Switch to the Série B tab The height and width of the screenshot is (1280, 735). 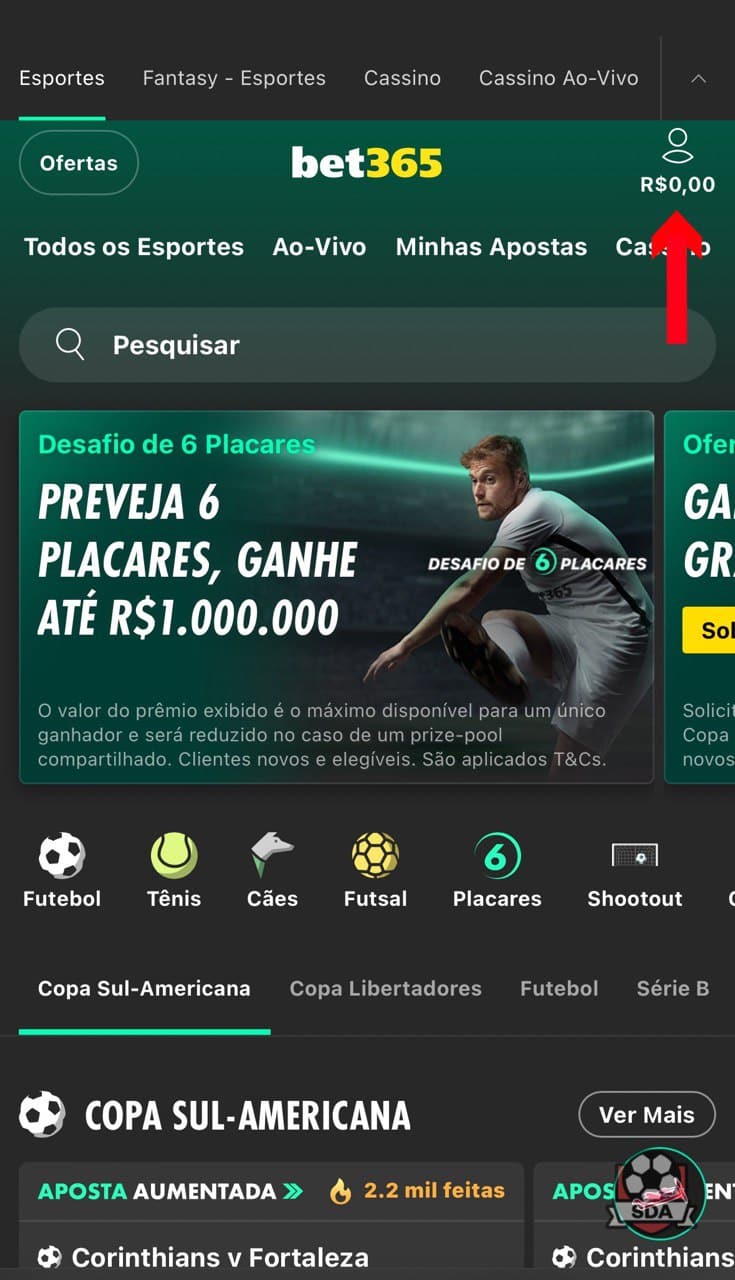click(672, 989)
